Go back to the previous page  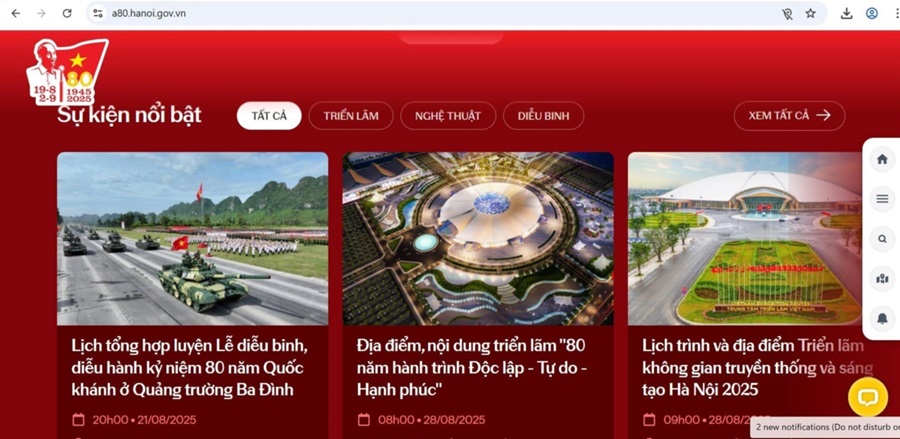(x=15, y=13)
